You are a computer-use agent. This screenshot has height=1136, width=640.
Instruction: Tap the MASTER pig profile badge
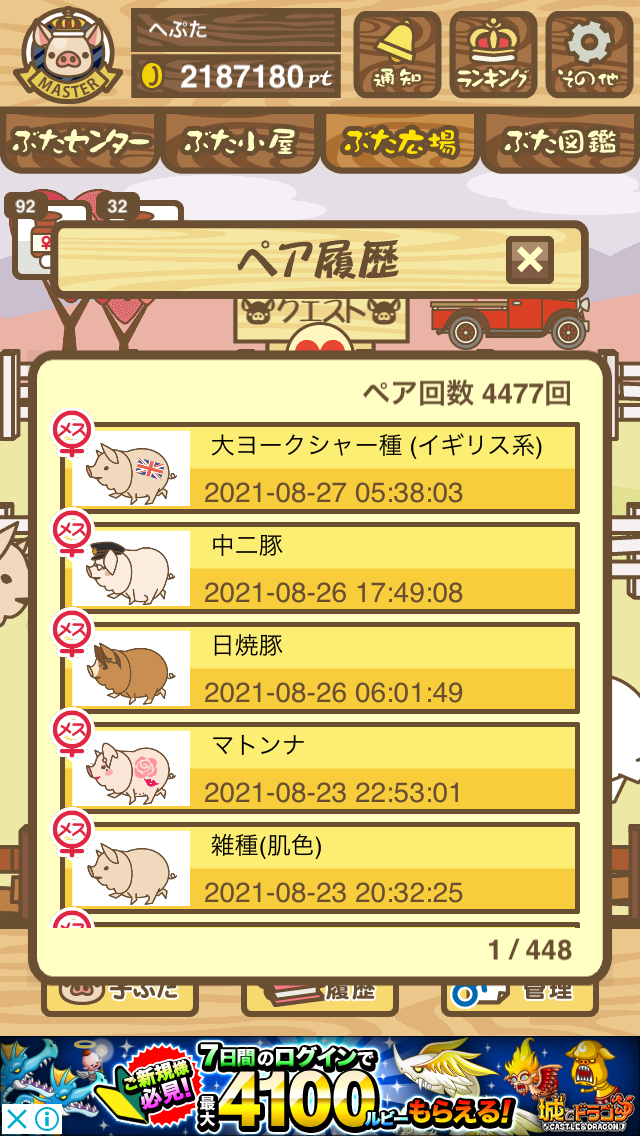[x=67, y=55]
